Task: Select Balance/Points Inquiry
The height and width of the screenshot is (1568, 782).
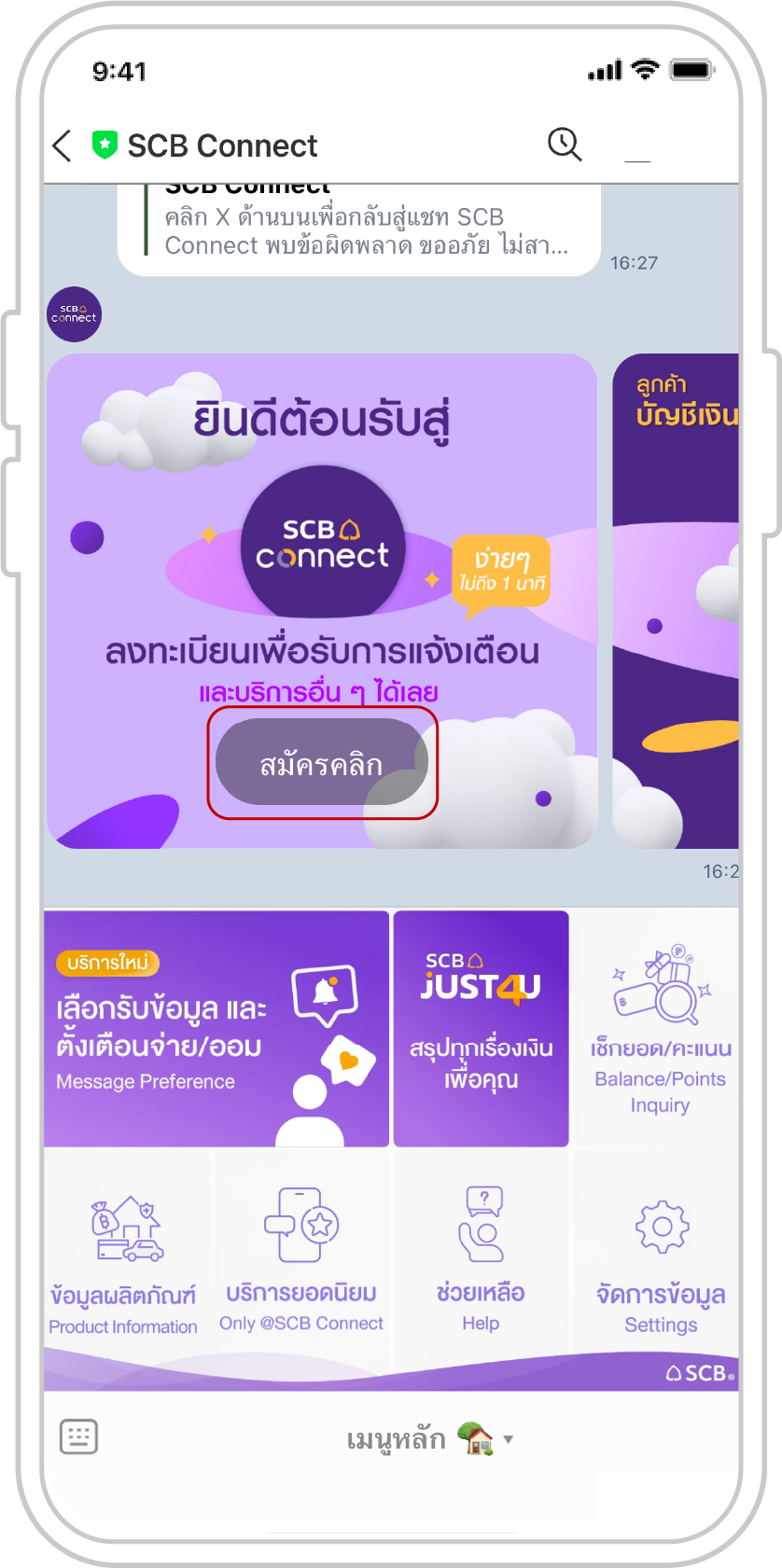Action: point(660,1028)
